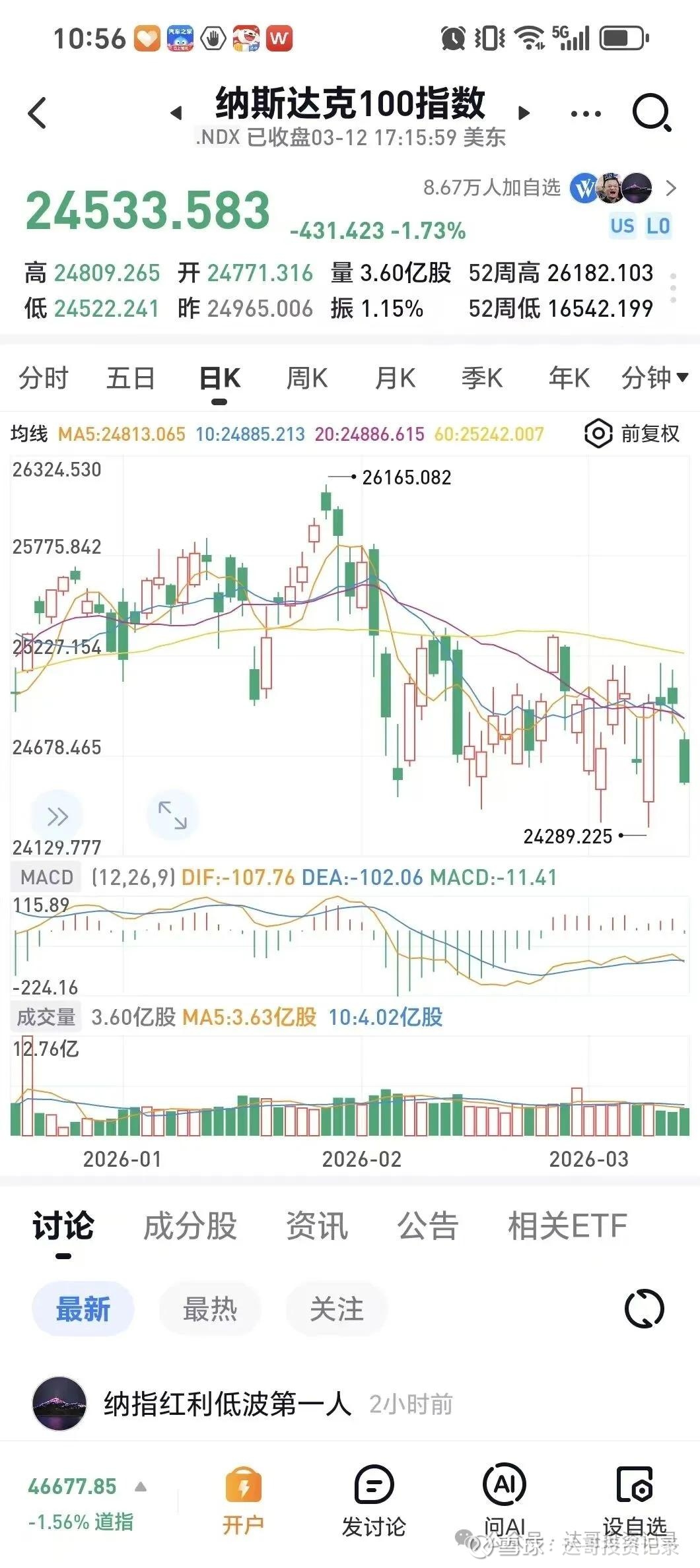Viewport: 700px width, 1568px height.
Task: Select the 周K chart tab
Action: click(x=306, y=378)
